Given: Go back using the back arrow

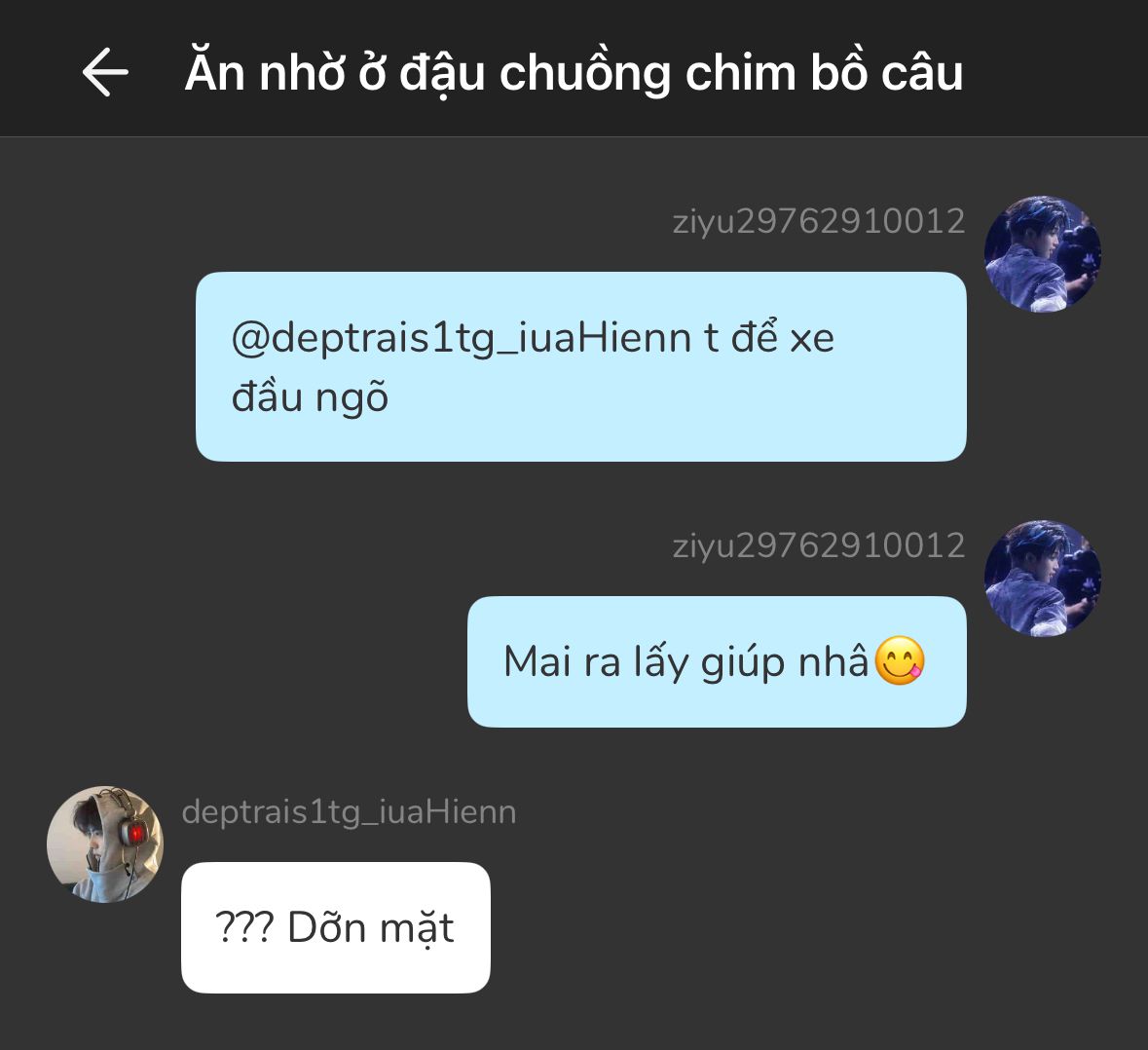Looking at the screenshot, I should [105, 73].
